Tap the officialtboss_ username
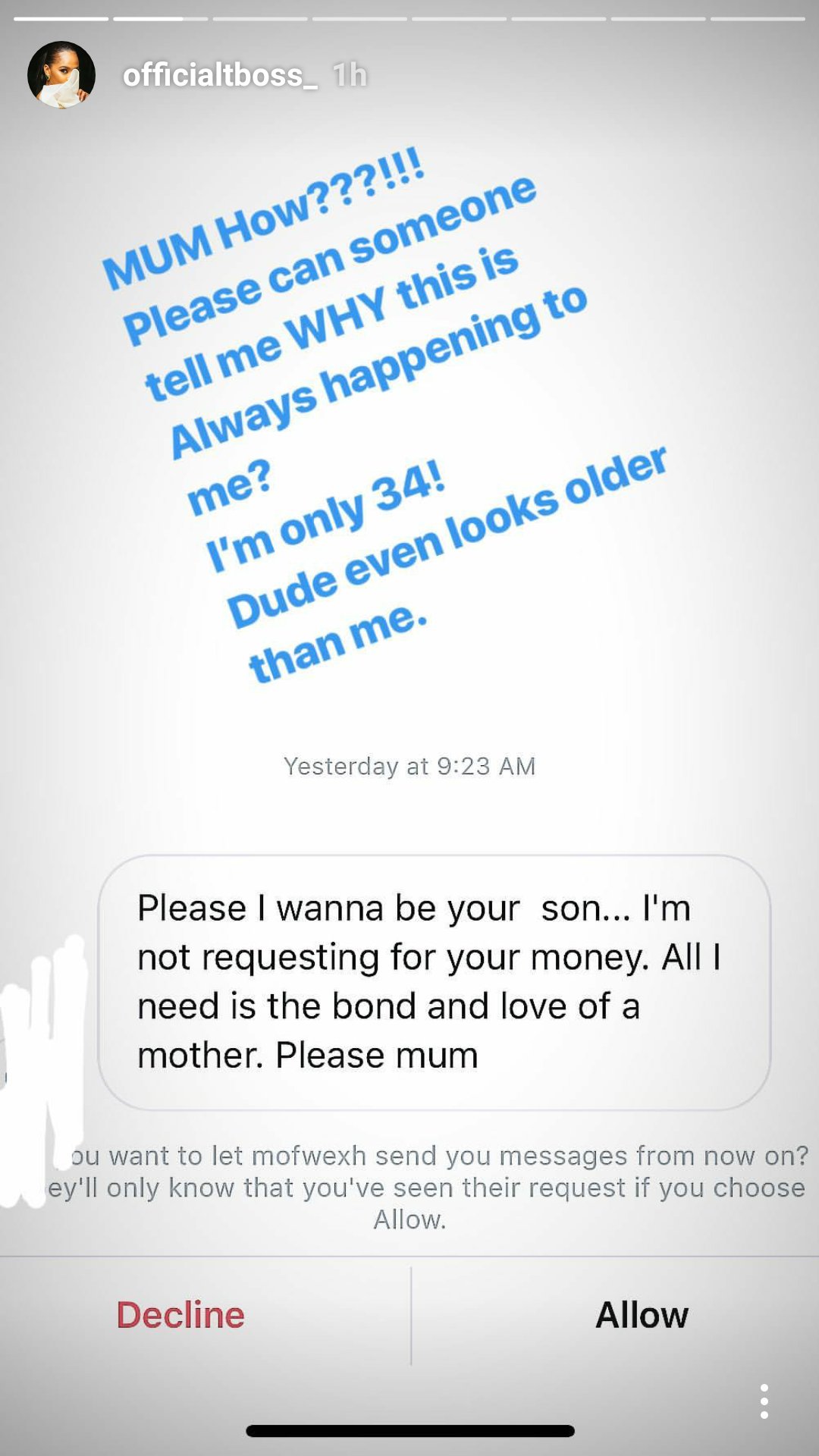Viewport: 819px width, 1456px height. point(220,75)
